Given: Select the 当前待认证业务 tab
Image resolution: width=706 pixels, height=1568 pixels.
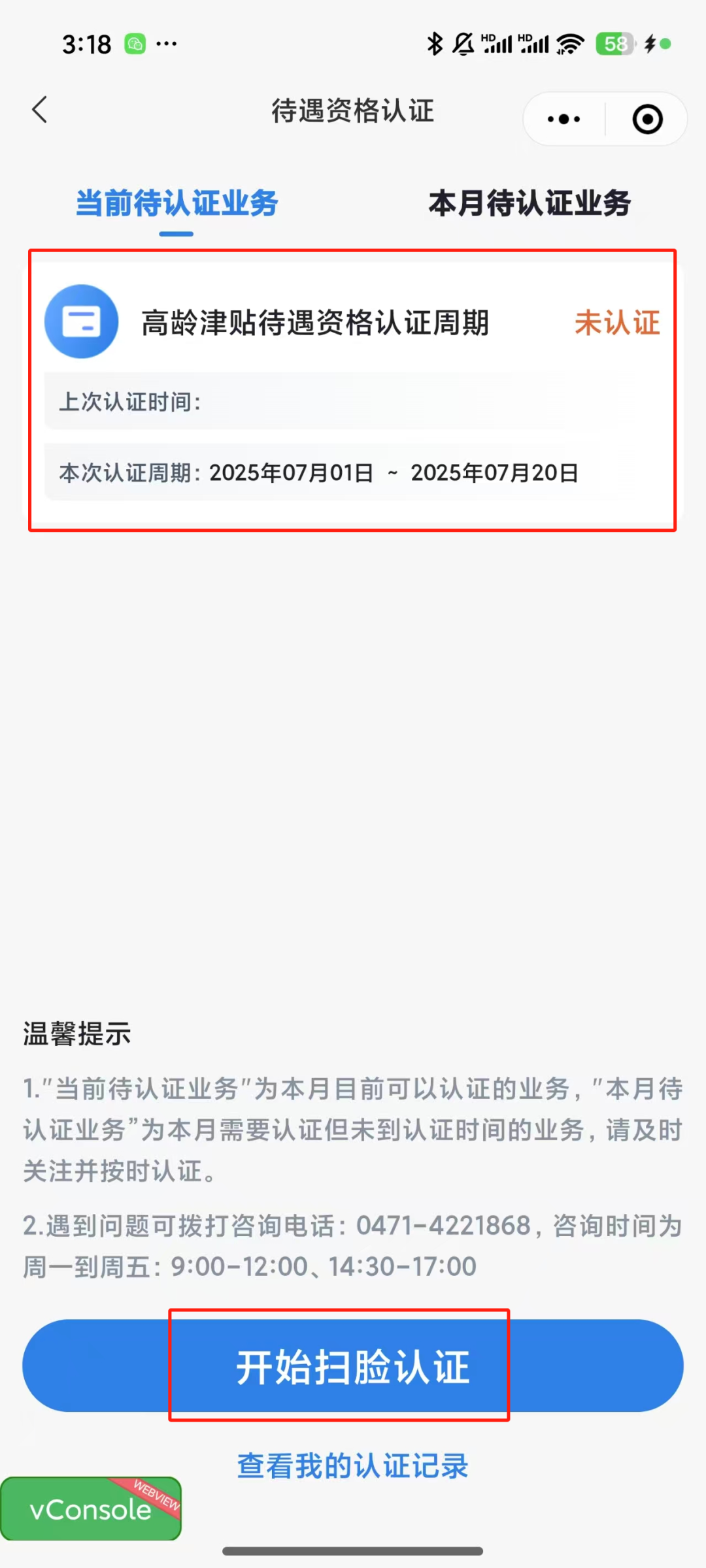Looking at the screenshot, I should (x=176, y=203).
